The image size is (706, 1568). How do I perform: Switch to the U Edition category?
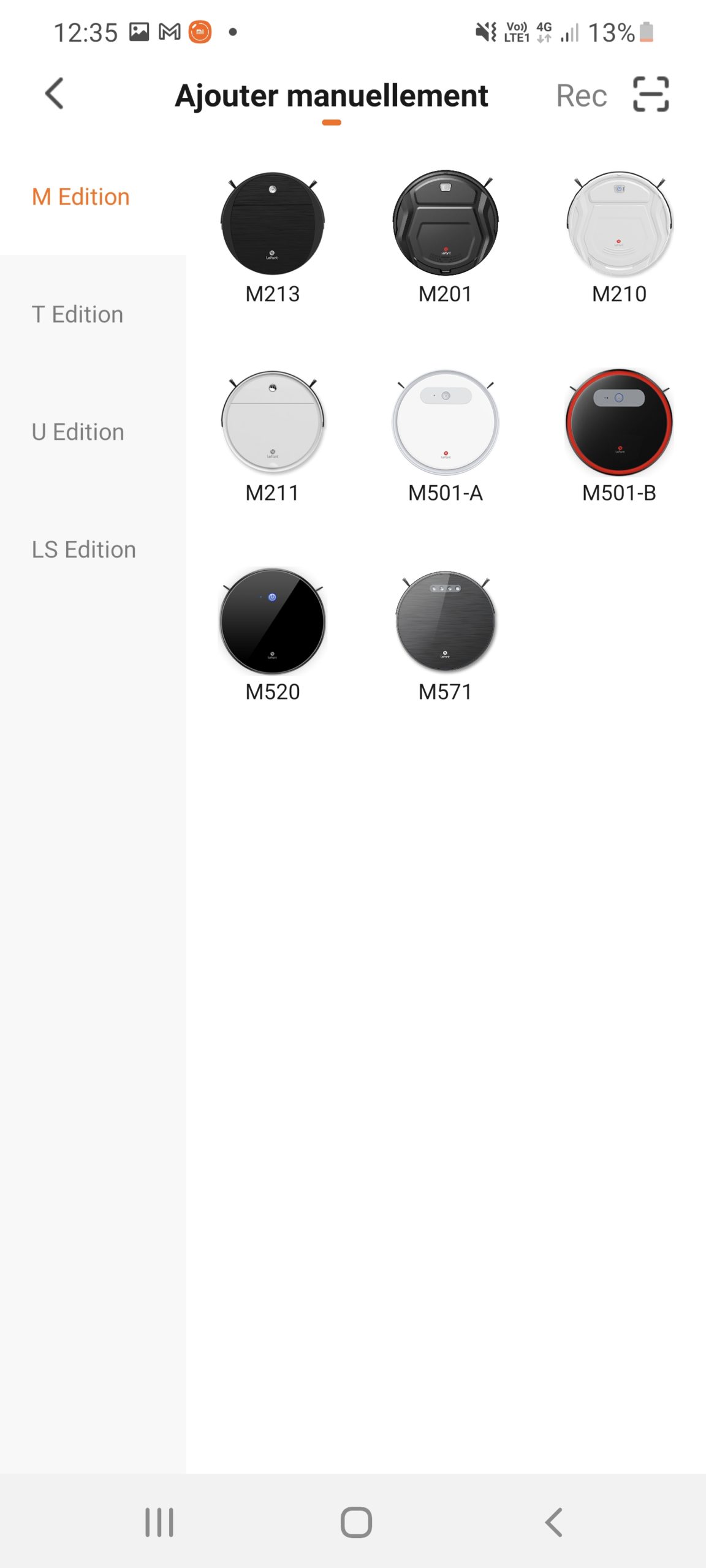[x=78, y=432]
